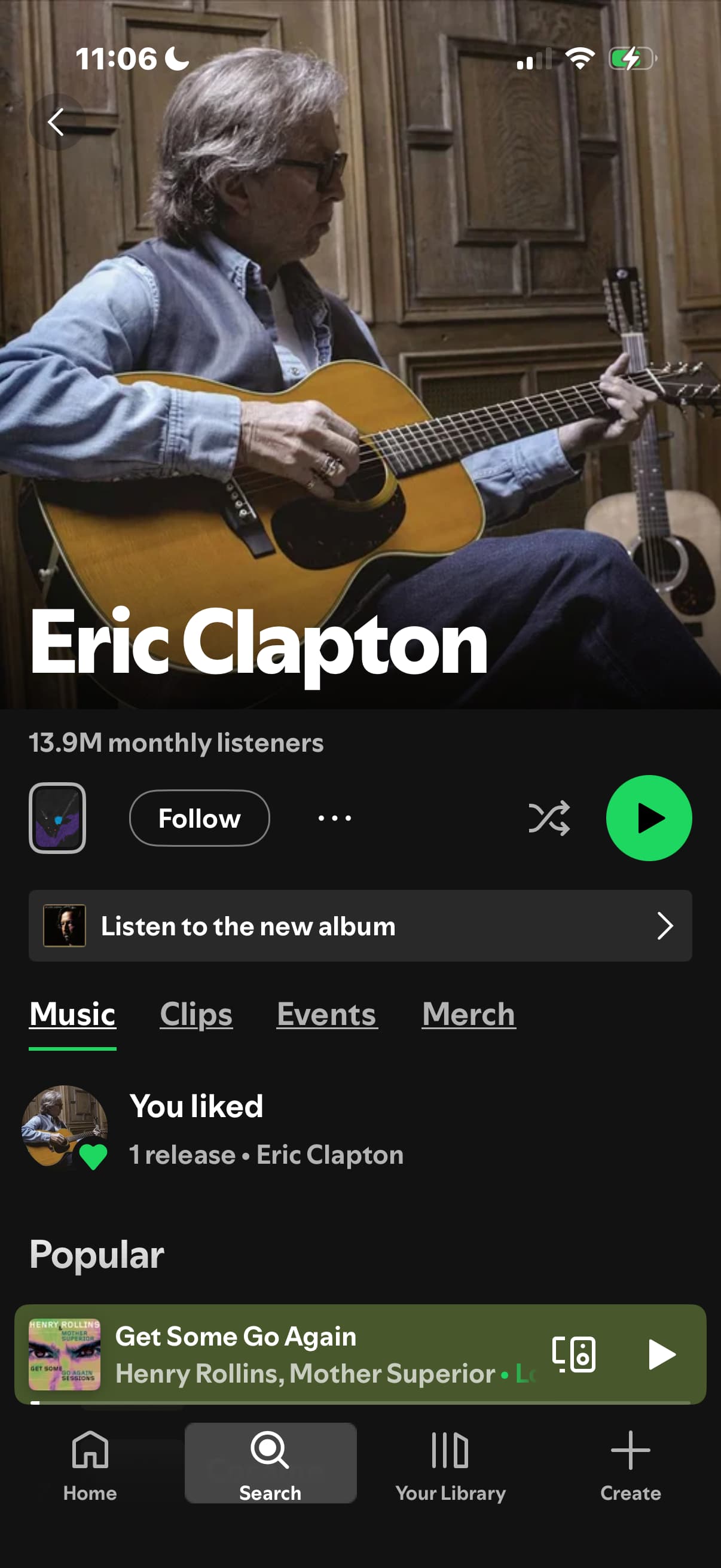Select the Music tab
721x1568 pixels.
pos(72,1015)
